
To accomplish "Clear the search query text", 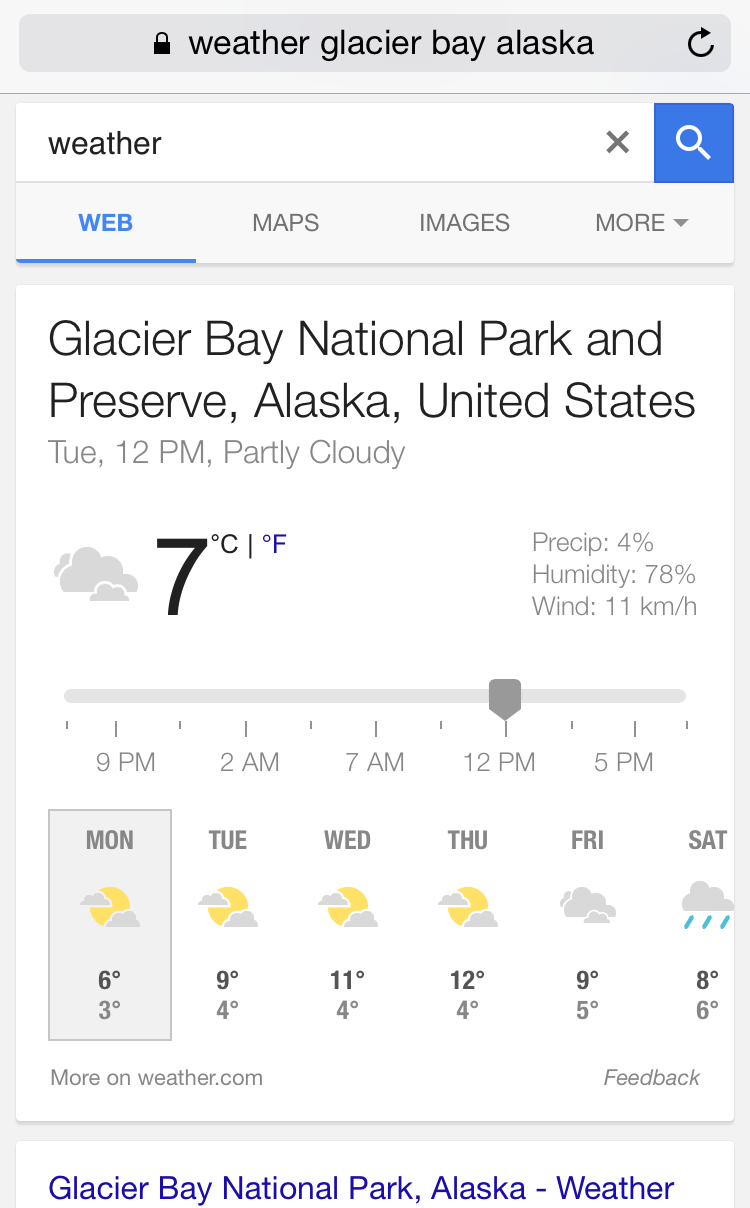I will 618,143.
